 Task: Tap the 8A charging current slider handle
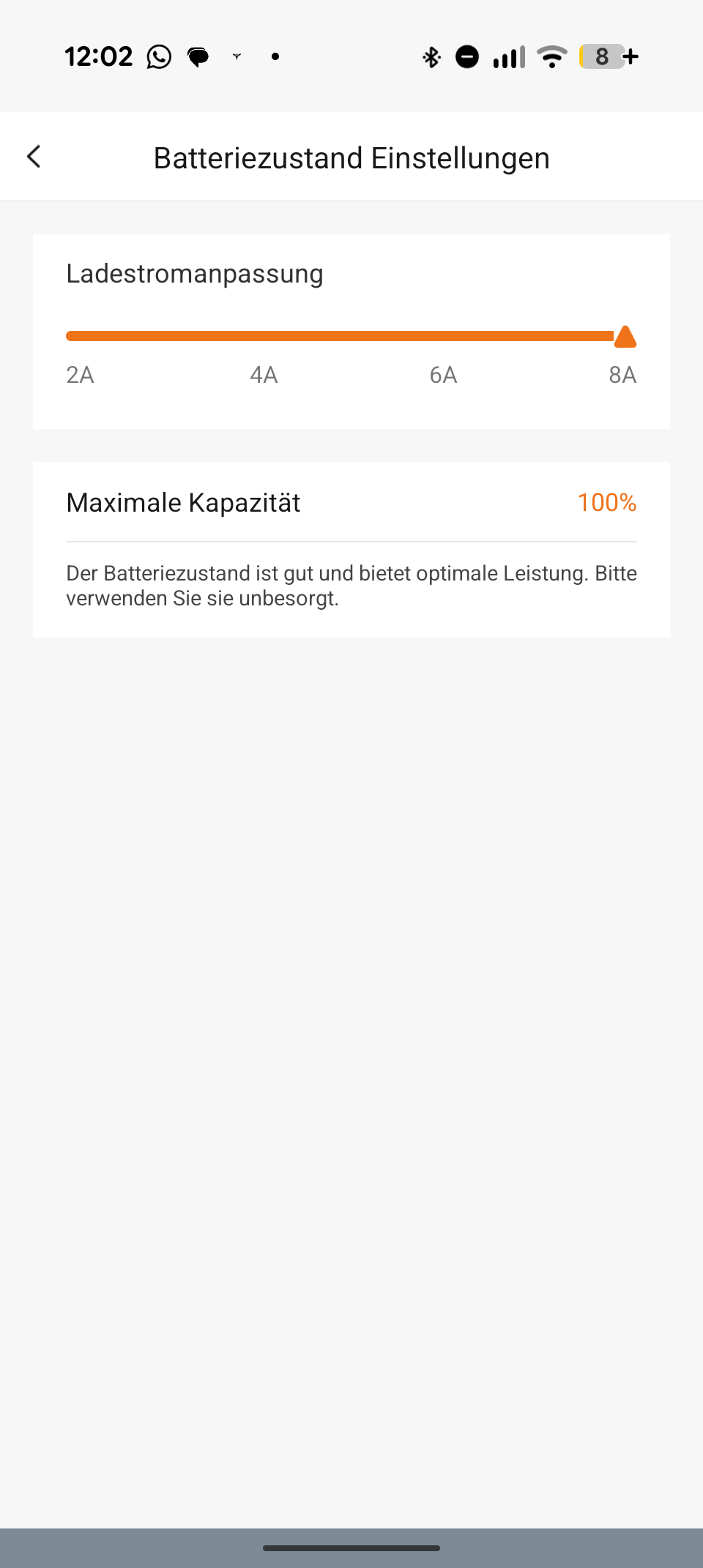point(625,337)
